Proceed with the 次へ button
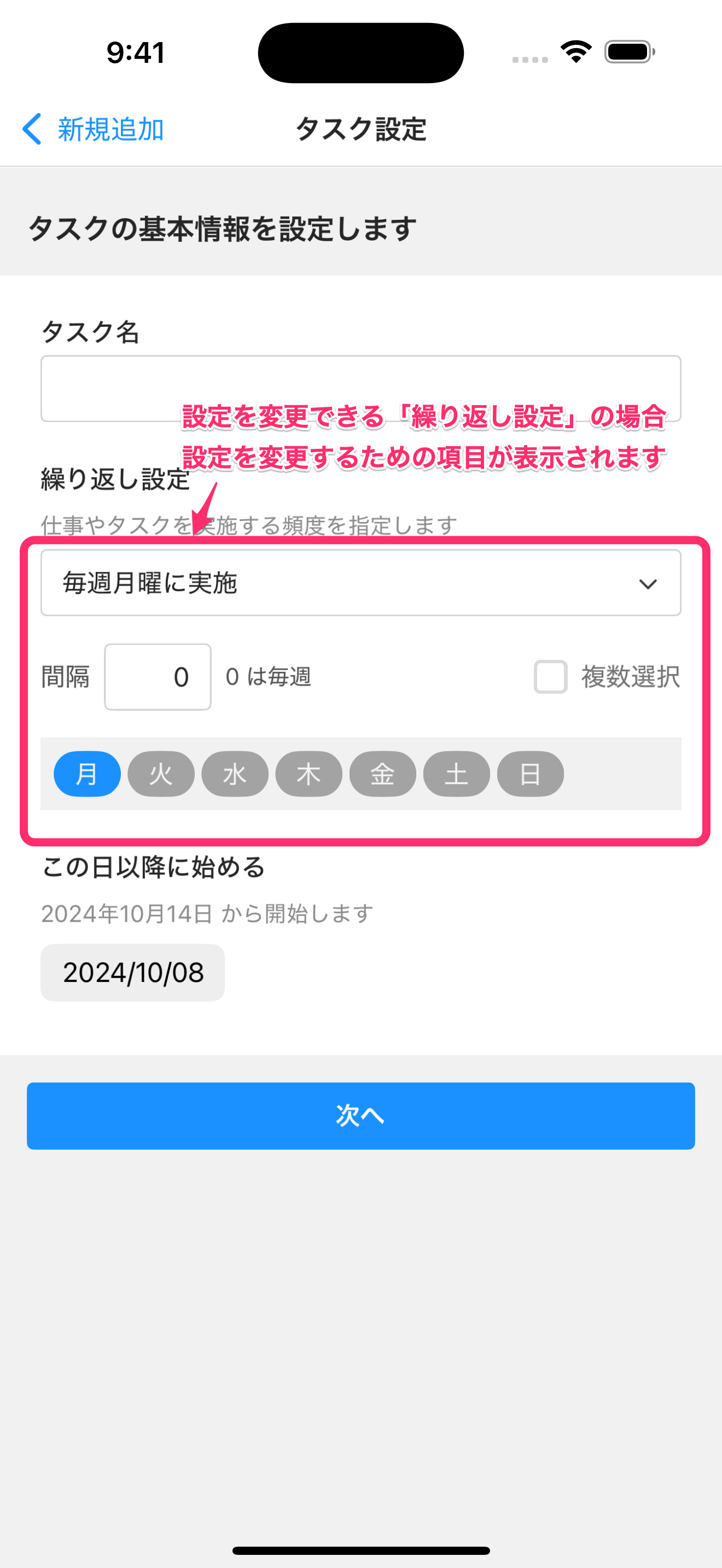Screen dimensions: 722x1568 click(360, 1116)
